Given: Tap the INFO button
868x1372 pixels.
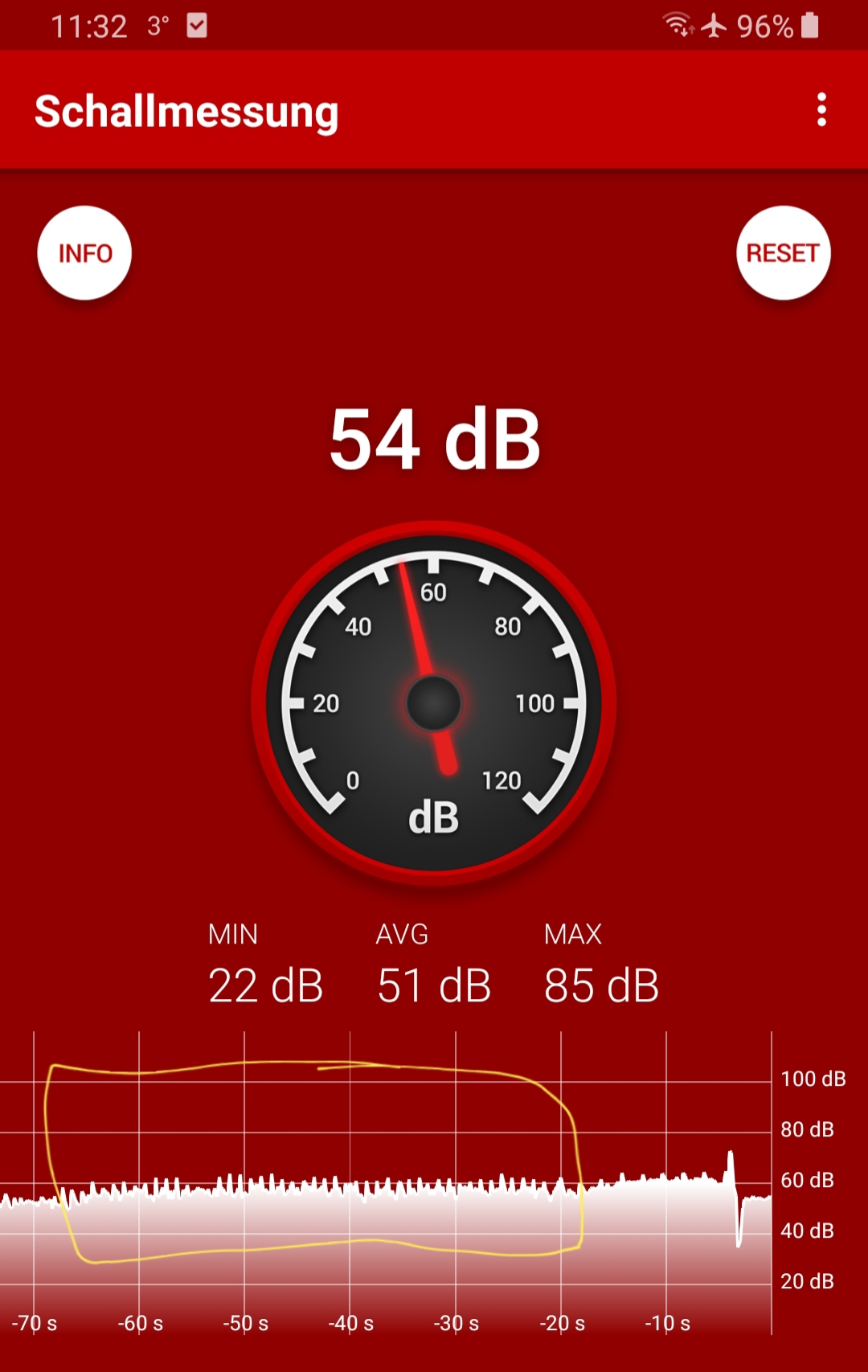Looking at the screenshot, I should 84,253.
